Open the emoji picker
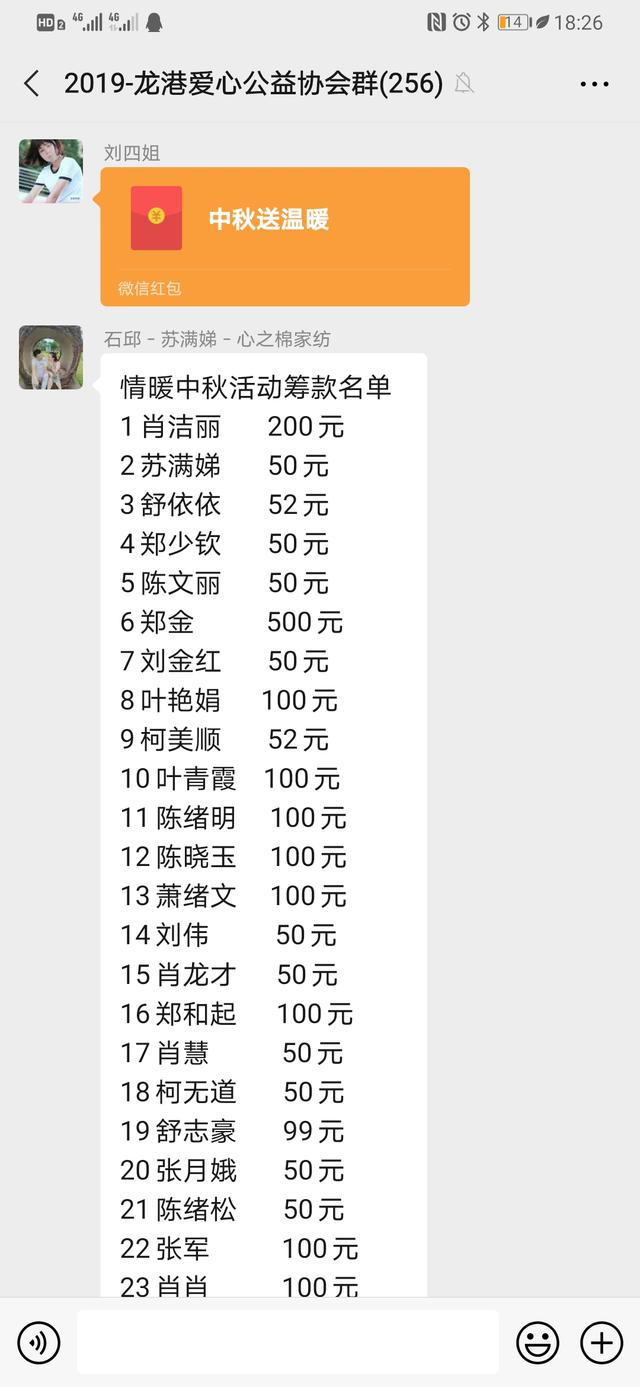The width and height of the screenshot is (640, 1387). [x=538, y=1342]
